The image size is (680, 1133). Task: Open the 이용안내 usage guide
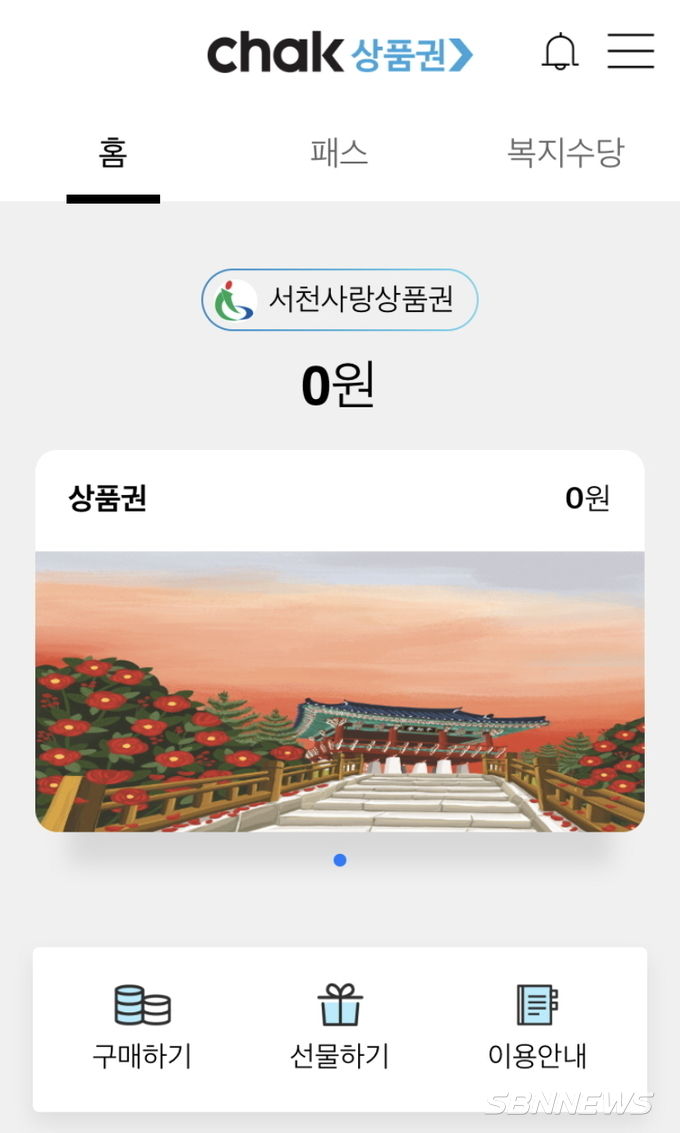click(537, 1028)
